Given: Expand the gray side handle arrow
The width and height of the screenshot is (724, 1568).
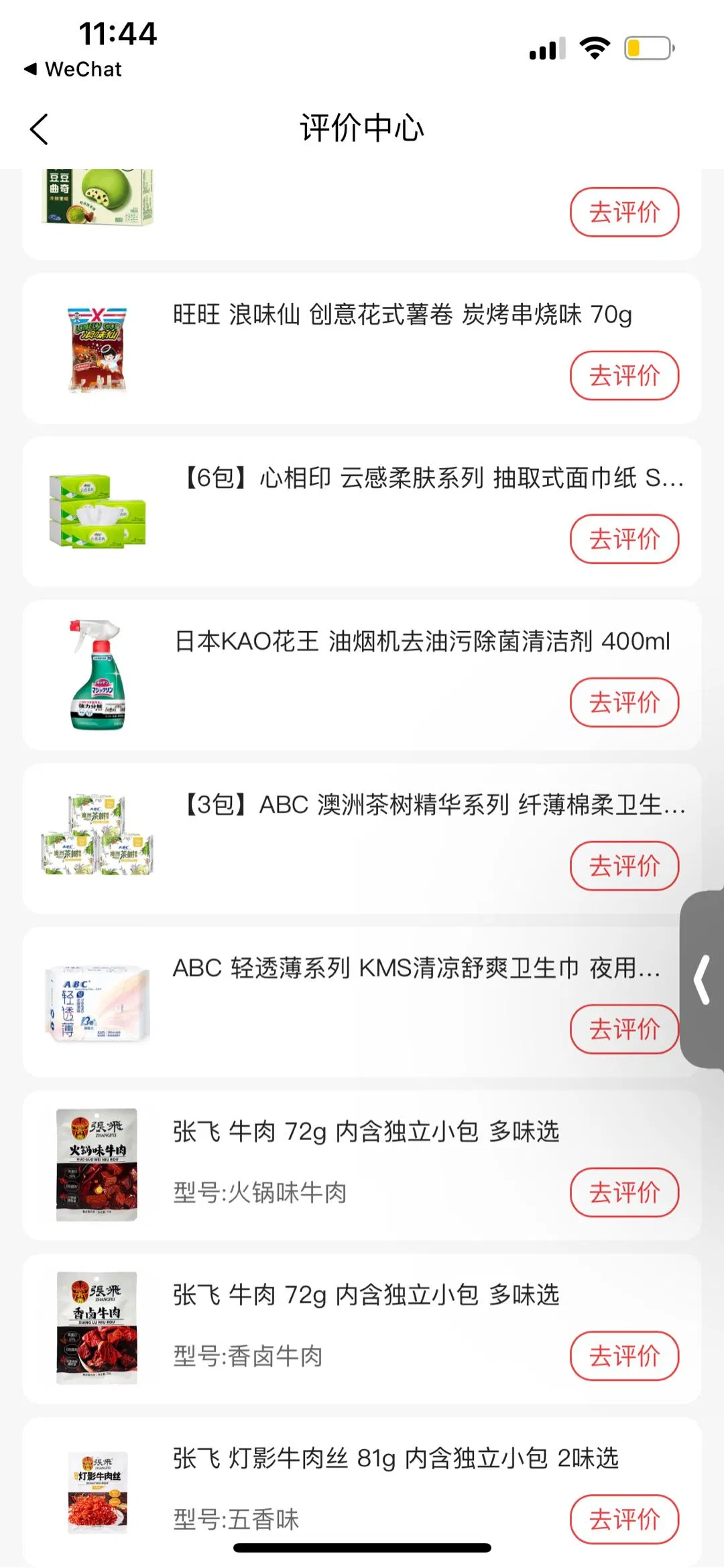Looking at the screenshot, I should (703, 980).
